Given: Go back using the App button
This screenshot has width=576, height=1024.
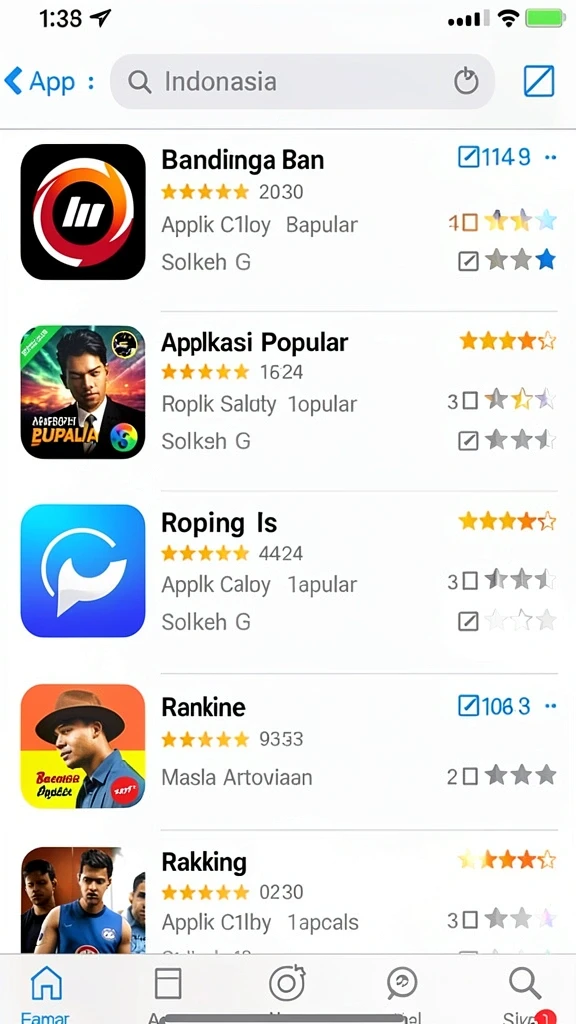Looking at the screenshot, I should pyautogui.click(x=40, y=82).
